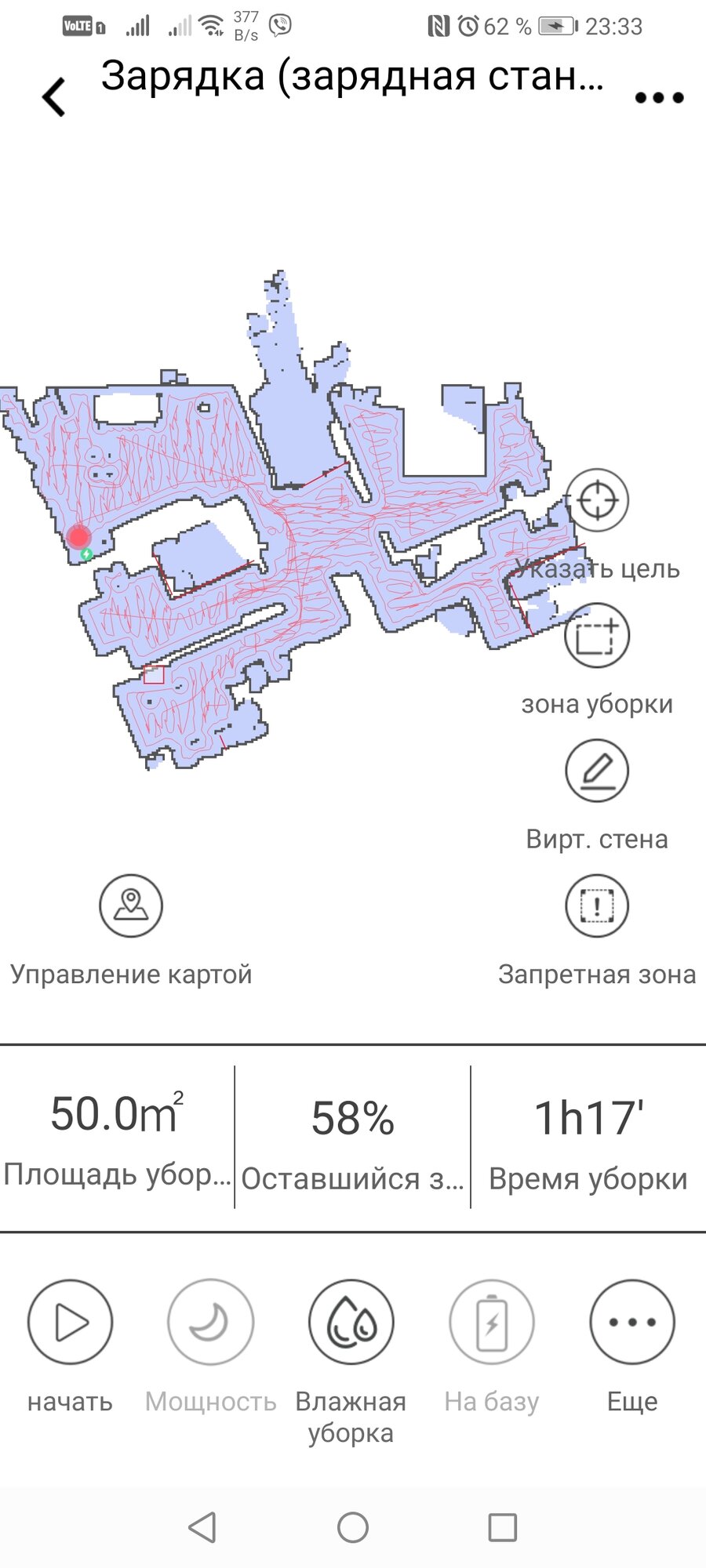The image size is (706, 1568).
Task: Select зона уборки cleaning zone option
Action: click(597, 635)
